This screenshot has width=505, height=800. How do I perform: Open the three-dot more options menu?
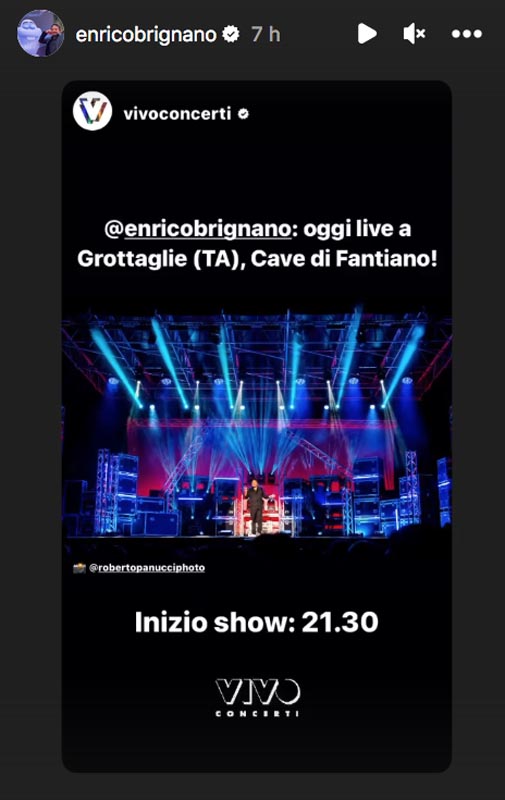click(467, 34)
